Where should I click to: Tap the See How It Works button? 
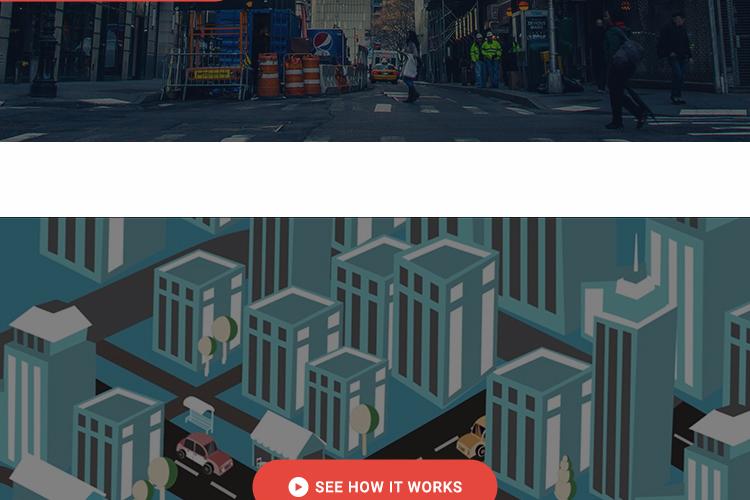(375, 485)
